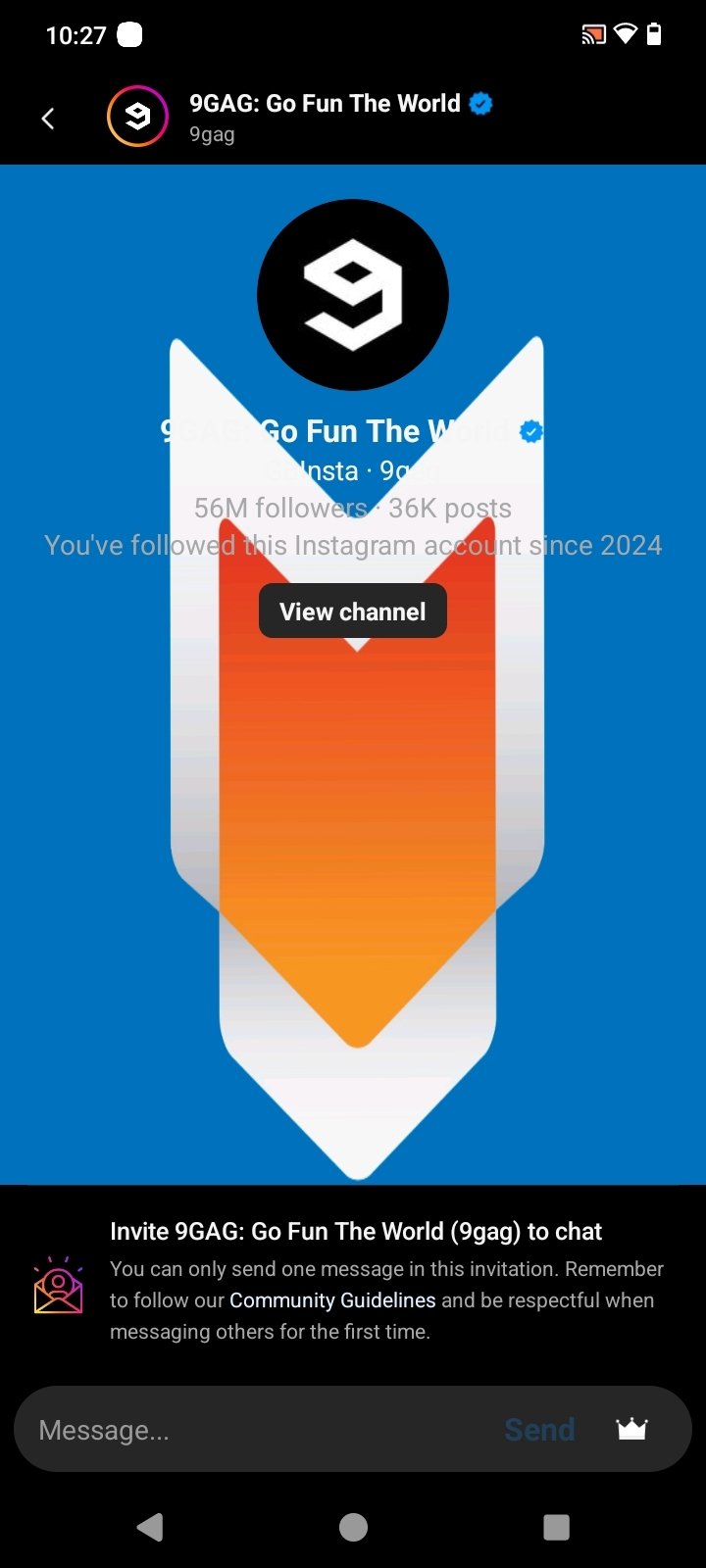Open the 9GAG profile from header title
Image resolution: width=706 pixels, height=1568 pixels.
tap(325, 104)
